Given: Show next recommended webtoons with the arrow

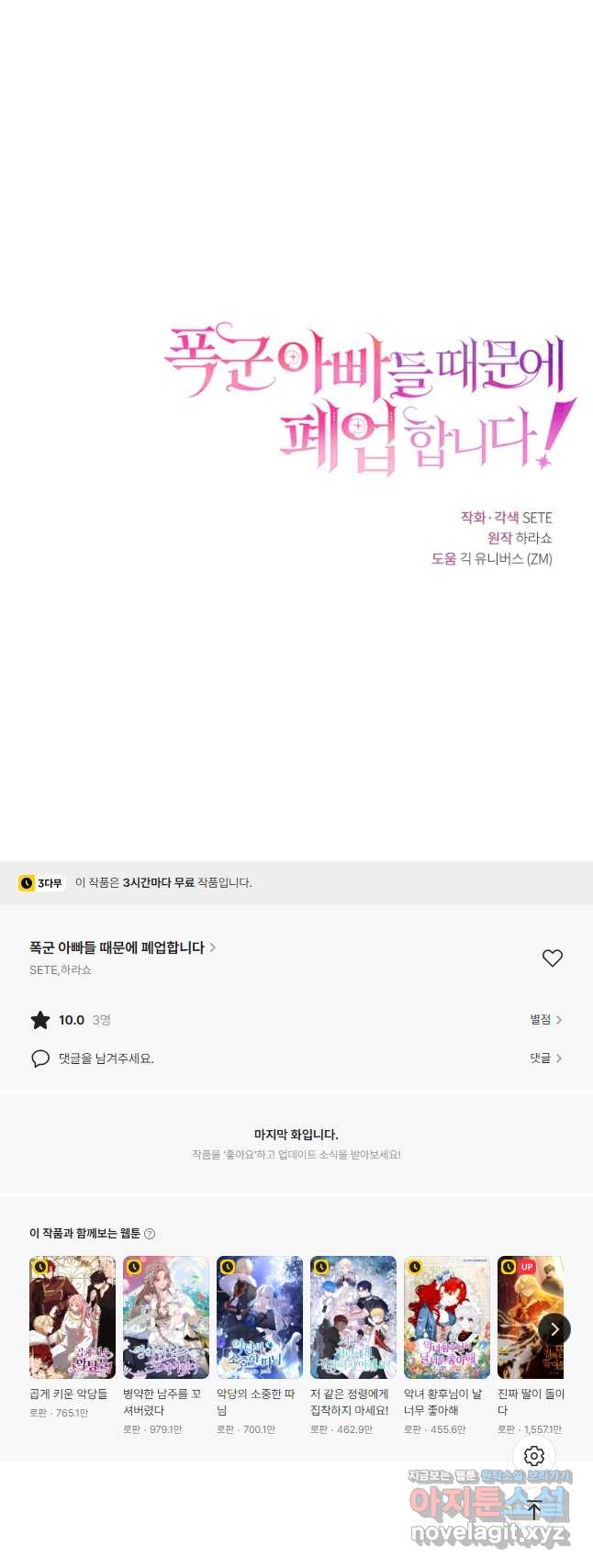Looking at the screenshot, I should pos(554,1328).
